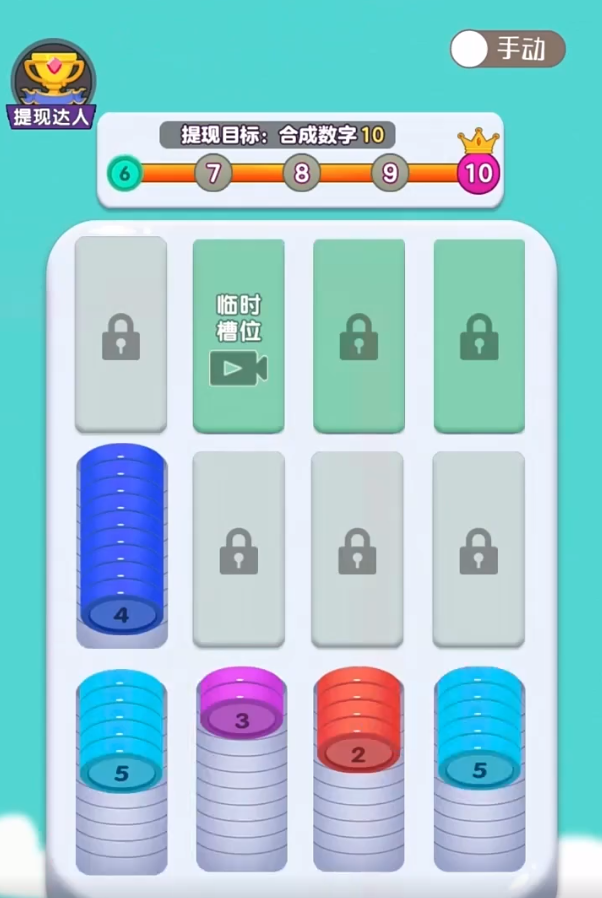Select the blue coin stack numbered 4
The height and width of the screenshot is (898, 602).
point(121,545)
